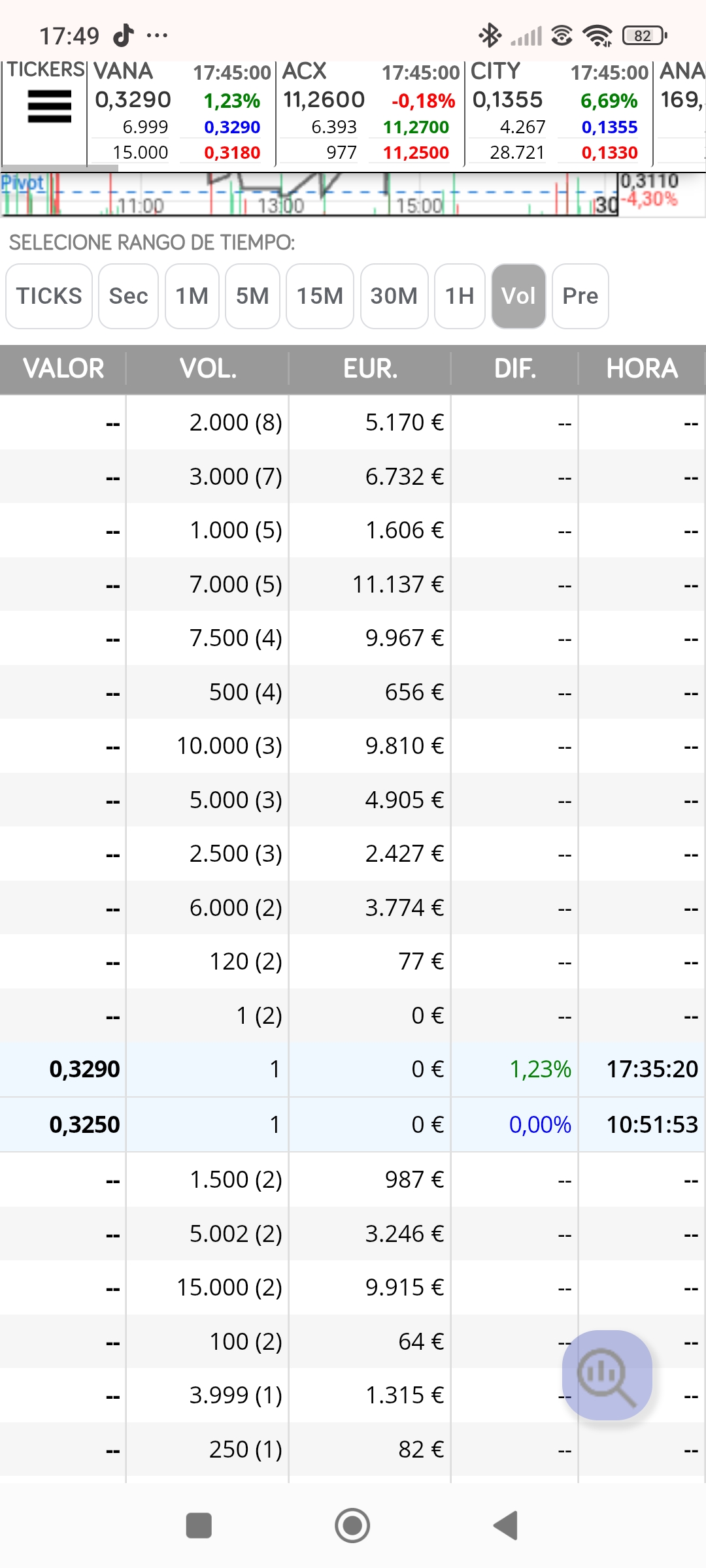Switch to TICKS time range
Screen dimensions: 706x1568
click(49, 296)
